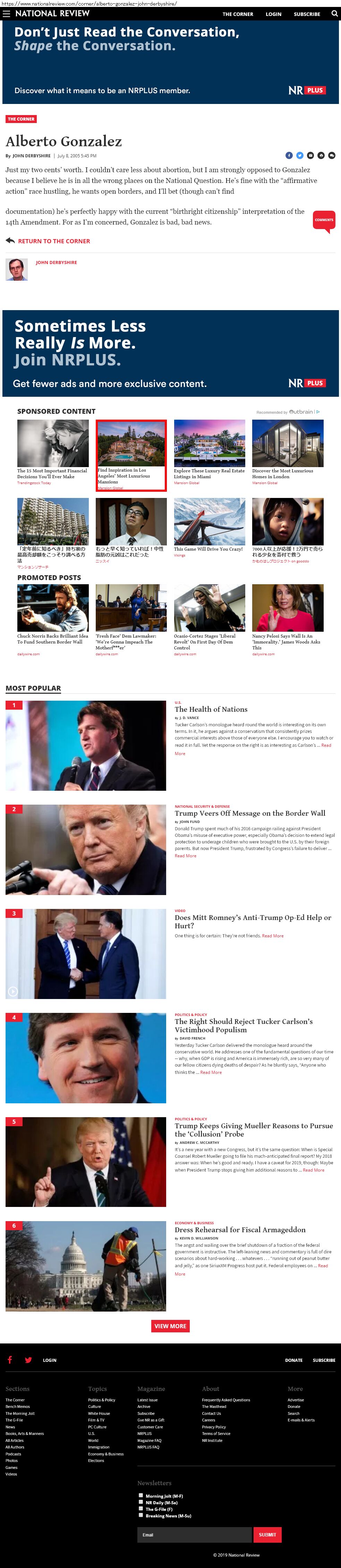Image resolution: width=341 pixels, height=1568 pixels.
Task: Open the red COMMENTS bubble
Action: click(x=324, y=221)
